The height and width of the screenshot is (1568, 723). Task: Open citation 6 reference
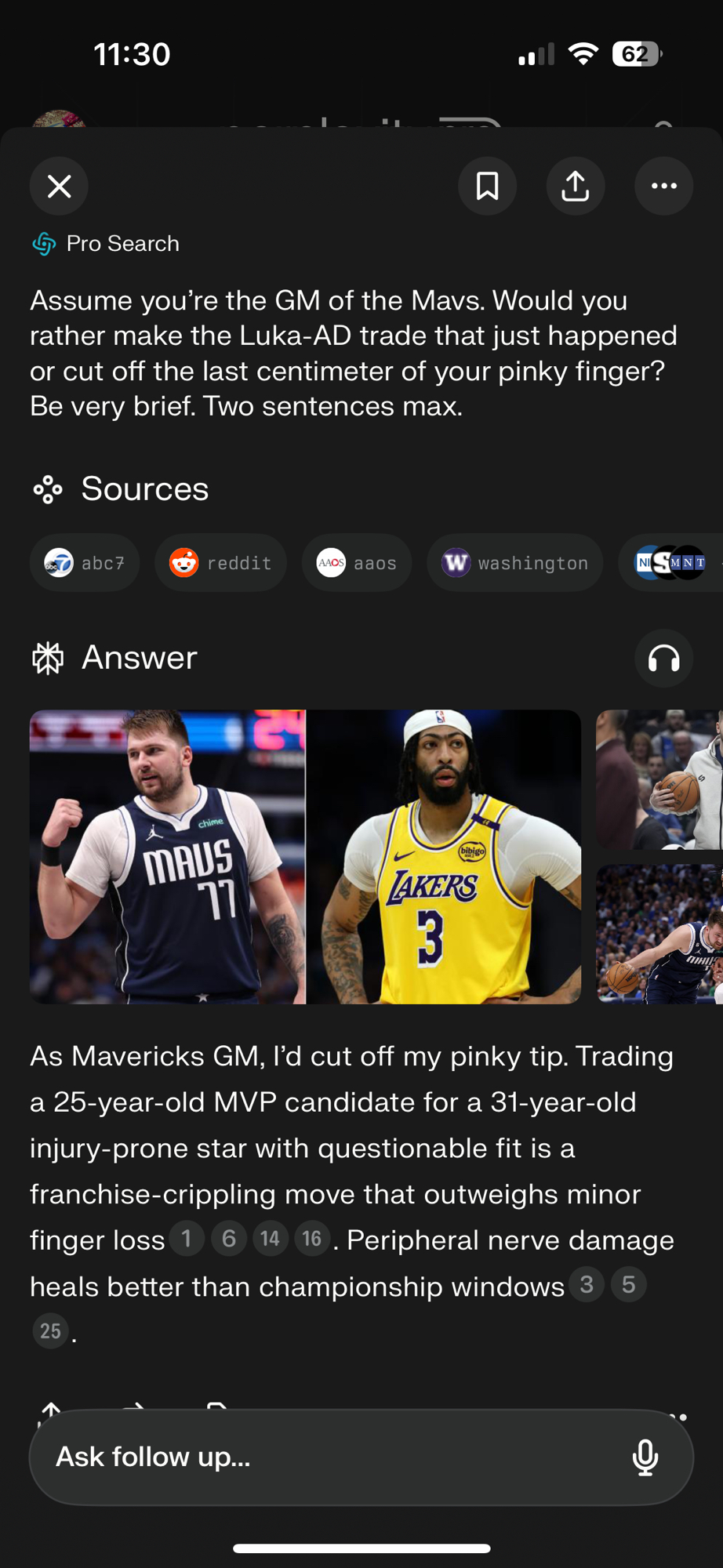[x=229, y=1239]
